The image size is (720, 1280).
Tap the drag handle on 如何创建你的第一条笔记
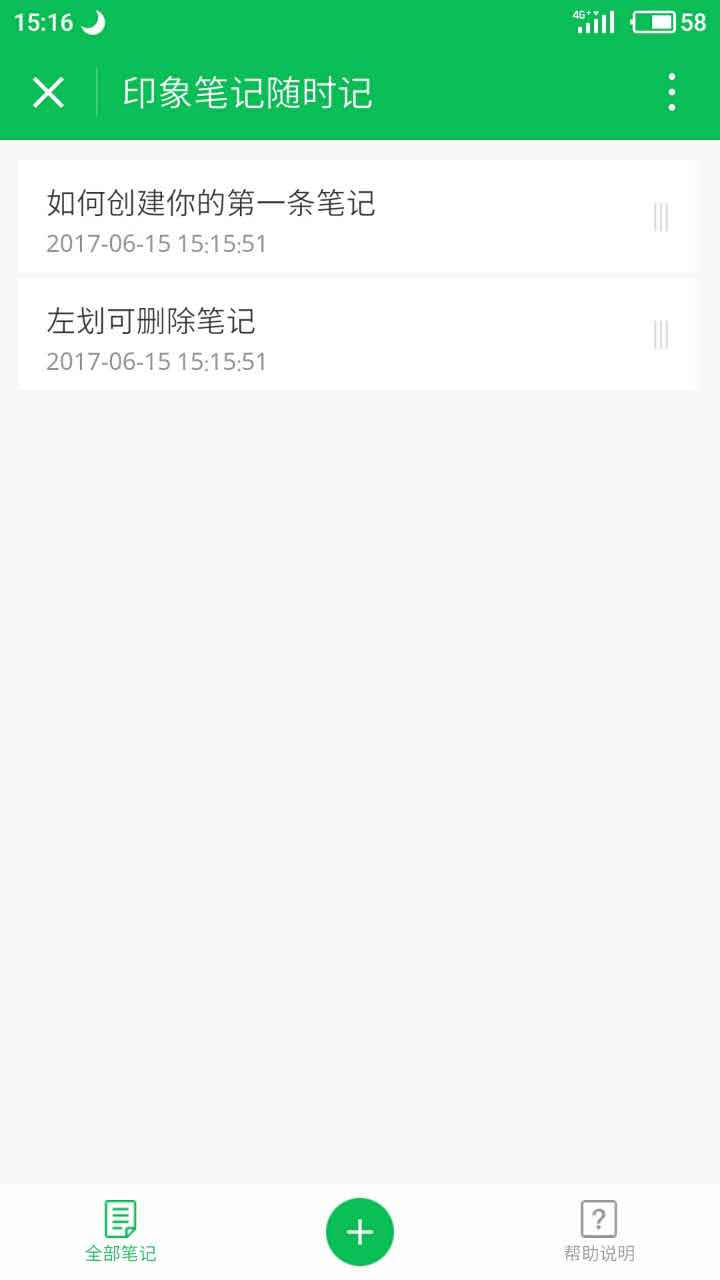[x=661, y=217]
